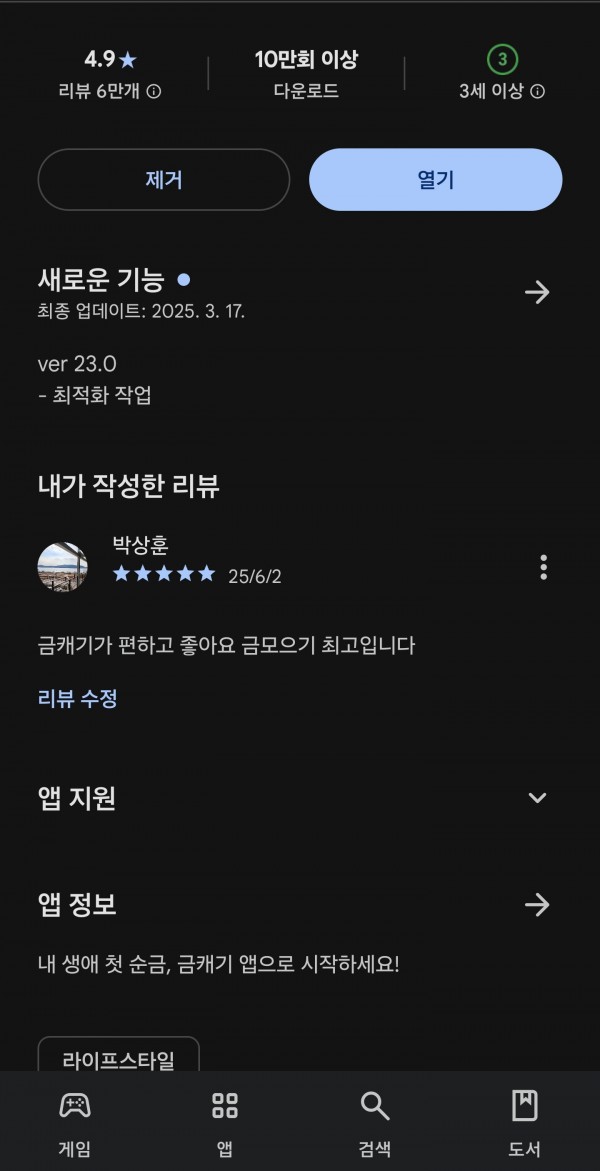Tap the 제거 uninstall button

click(164, 180)
